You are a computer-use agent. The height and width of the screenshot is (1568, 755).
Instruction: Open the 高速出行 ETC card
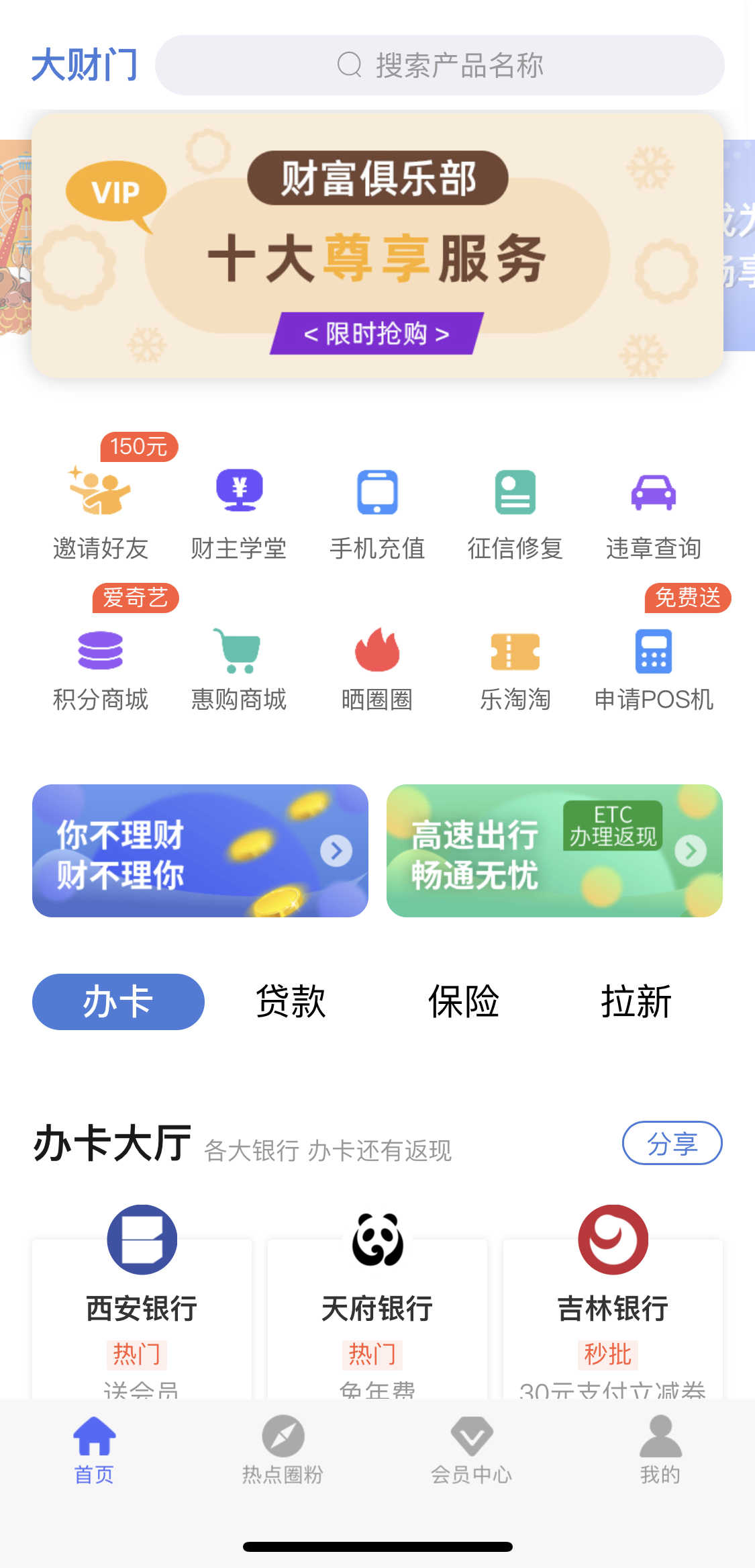(x=554, y=850)
